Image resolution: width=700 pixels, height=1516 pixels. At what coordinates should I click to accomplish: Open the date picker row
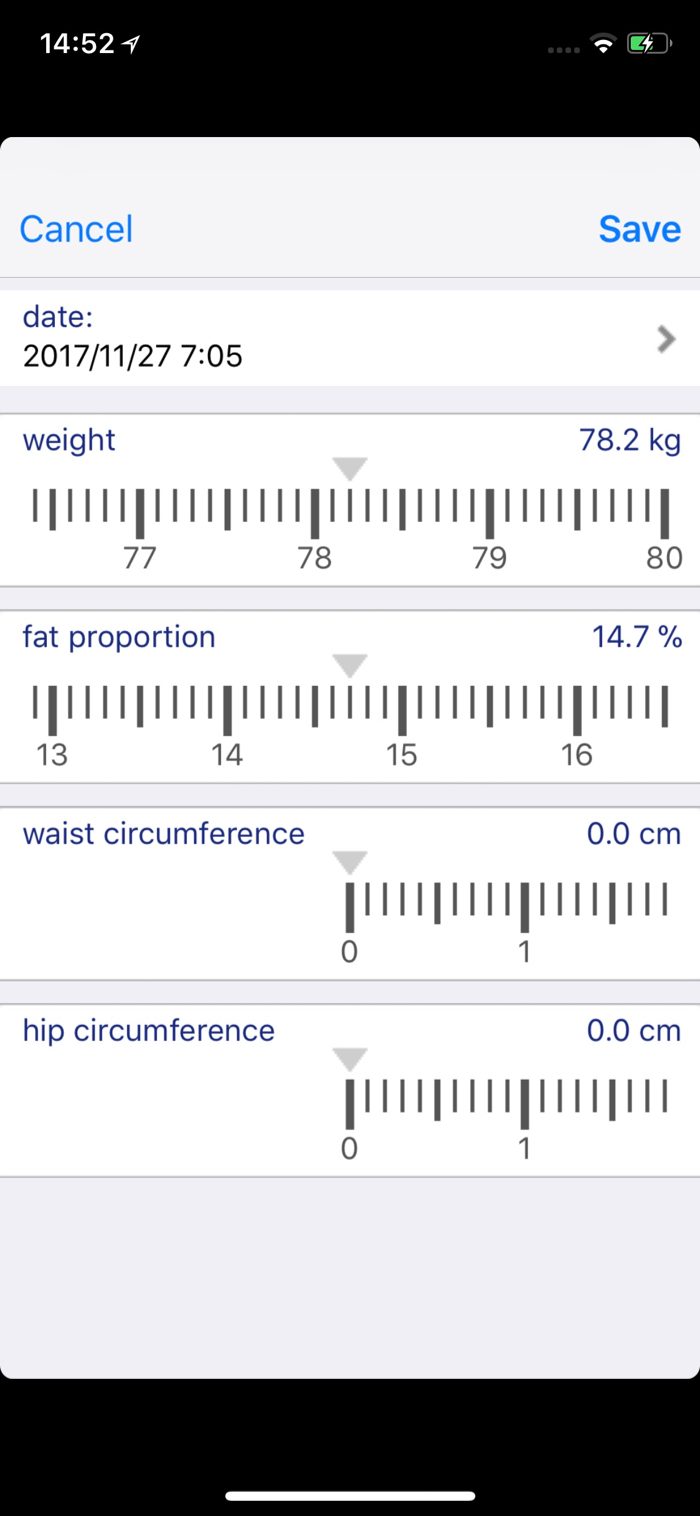pos(350,338)
